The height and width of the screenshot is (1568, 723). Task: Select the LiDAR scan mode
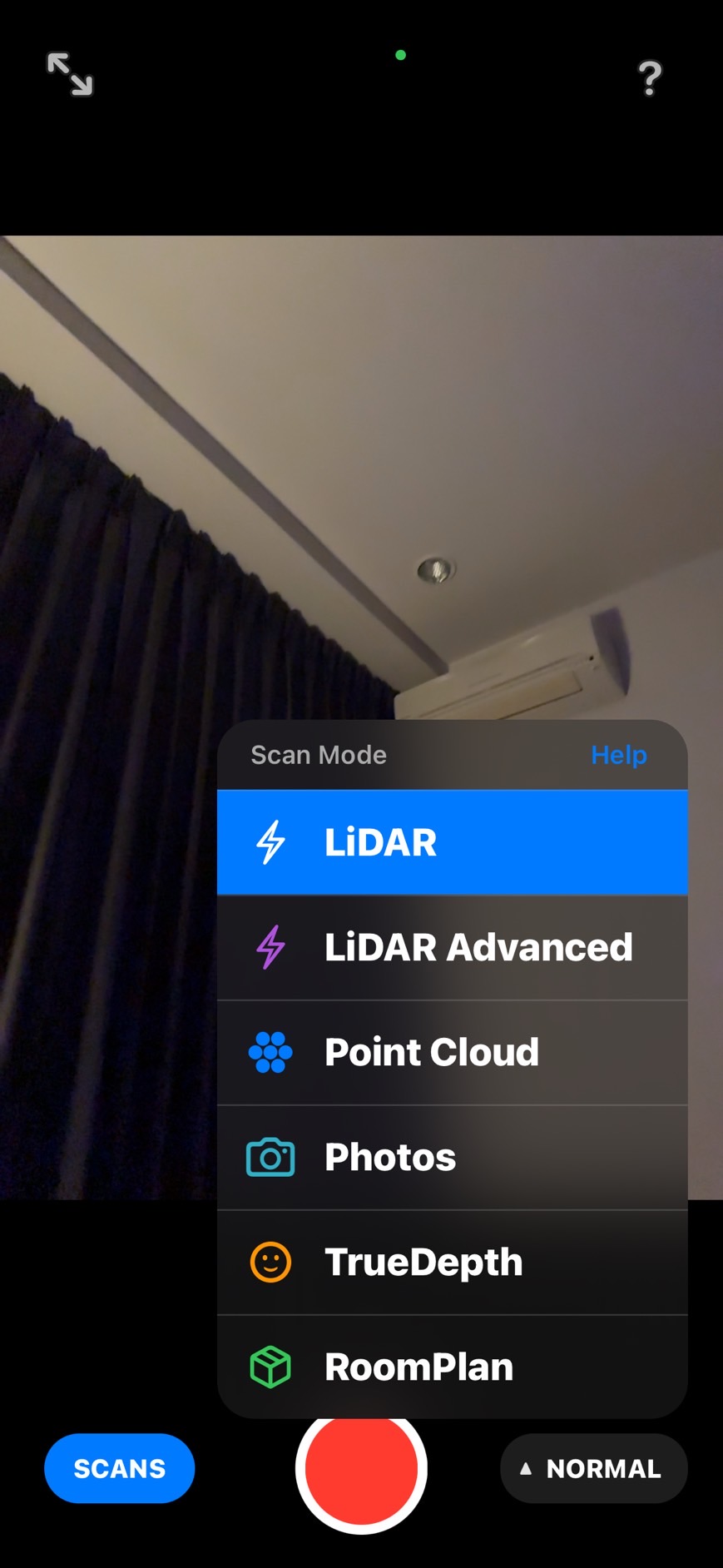pyautogui.click(x=452, y=842)
